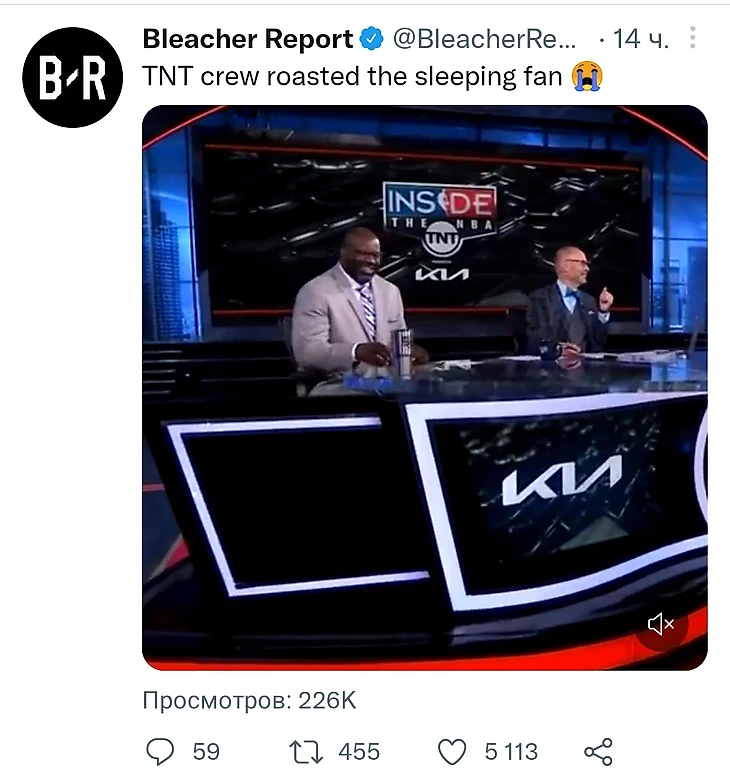730x781 pixels.
Task: Like the Bleacher Report tweet
Action: coord(453,751)
